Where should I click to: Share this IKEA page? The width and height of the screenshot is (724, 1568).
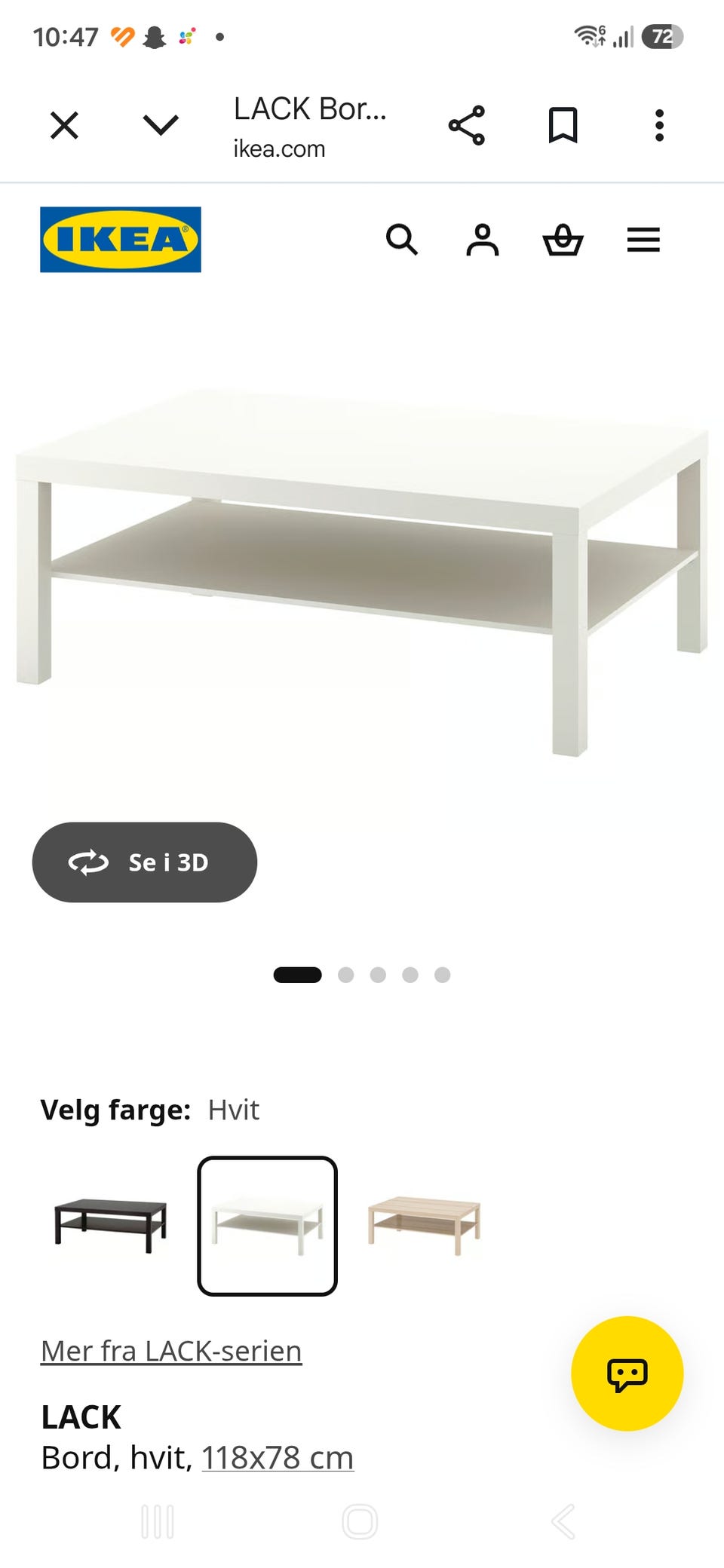(x=467, y=125)
